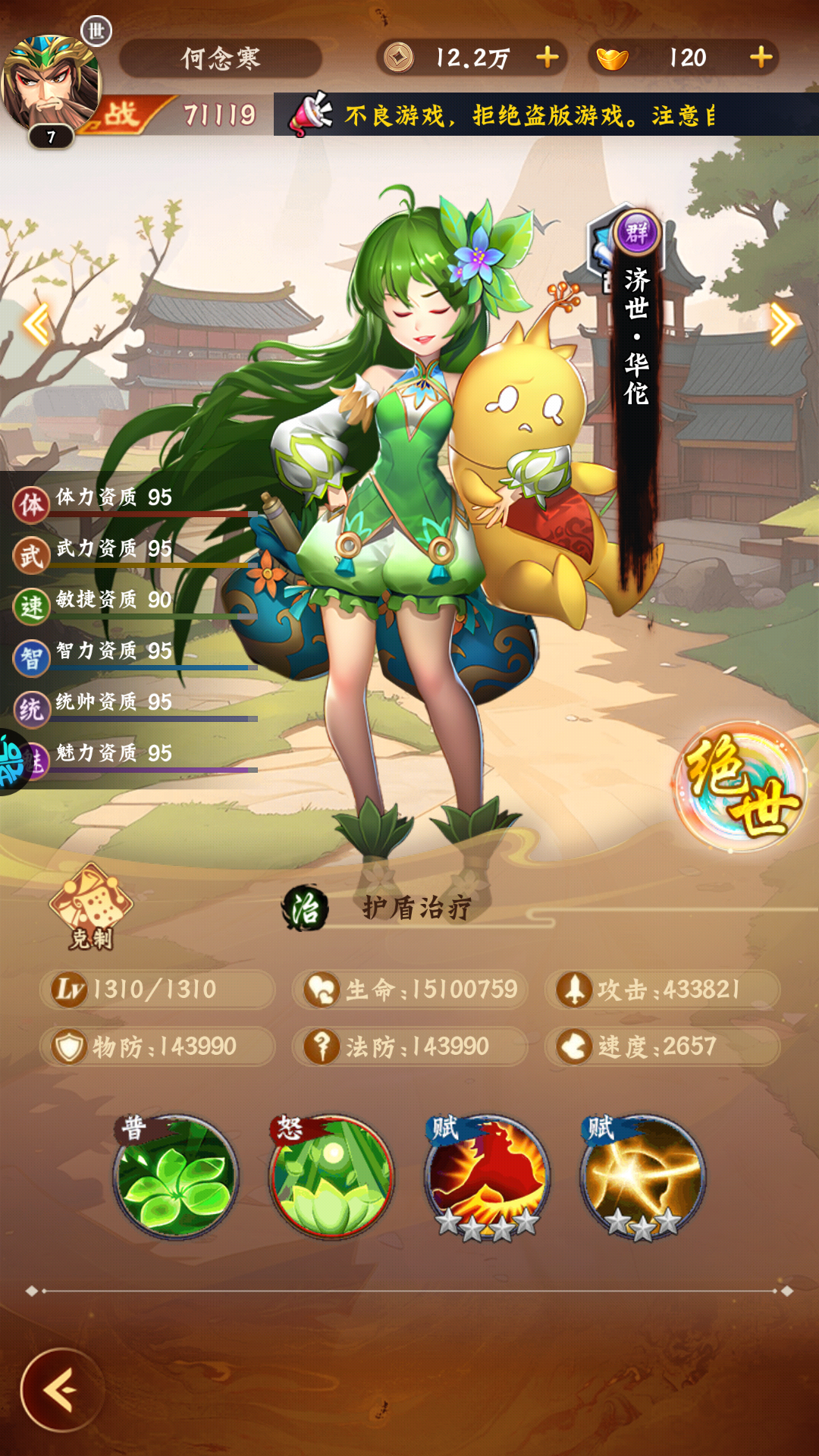View the 普 normal attack skill

(x=176, y=1177)
